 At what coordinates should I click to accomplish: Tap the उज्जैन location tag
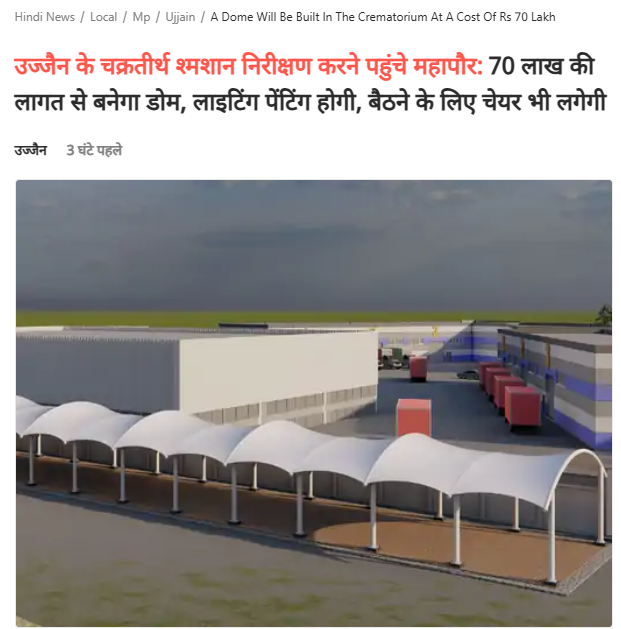coord(30,150)
